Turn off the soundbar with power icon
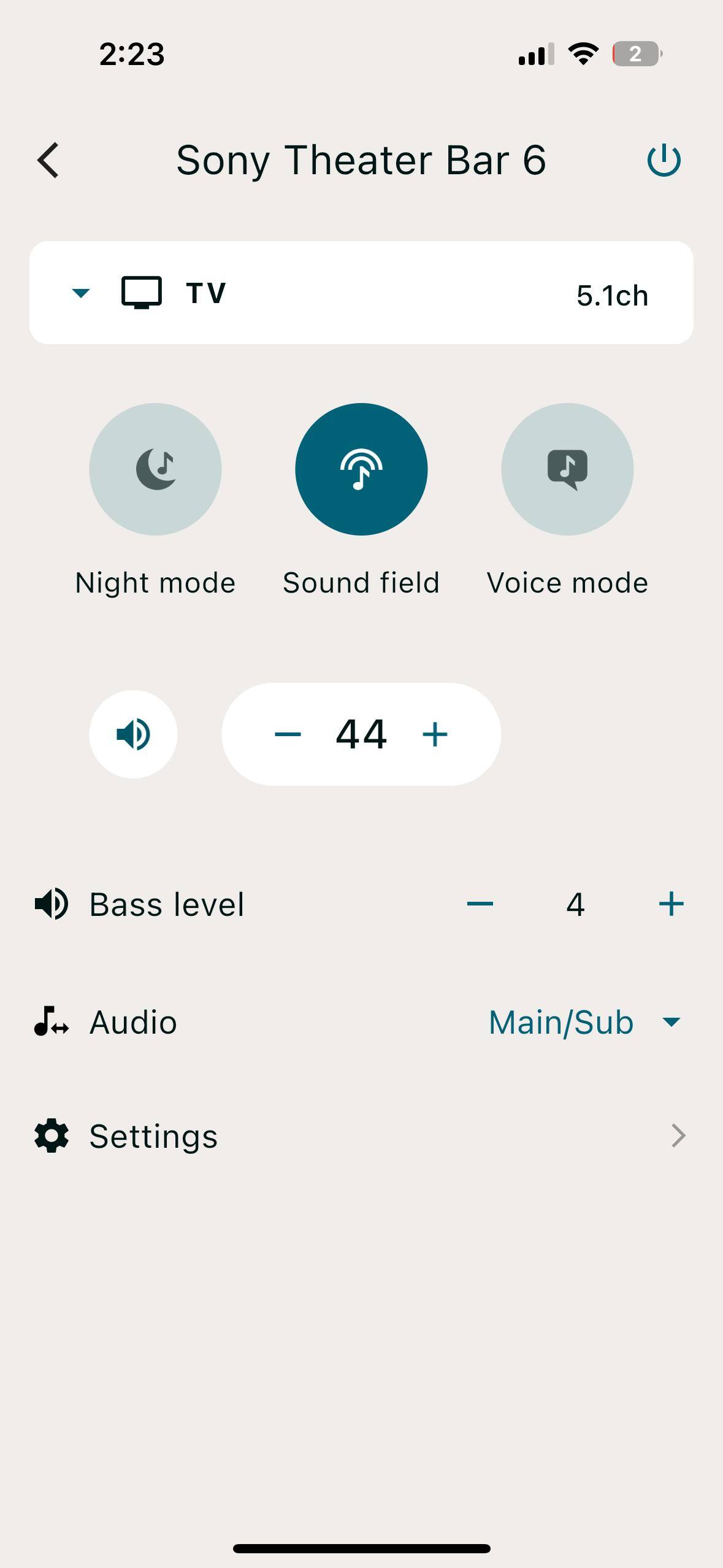 (664, 161)
